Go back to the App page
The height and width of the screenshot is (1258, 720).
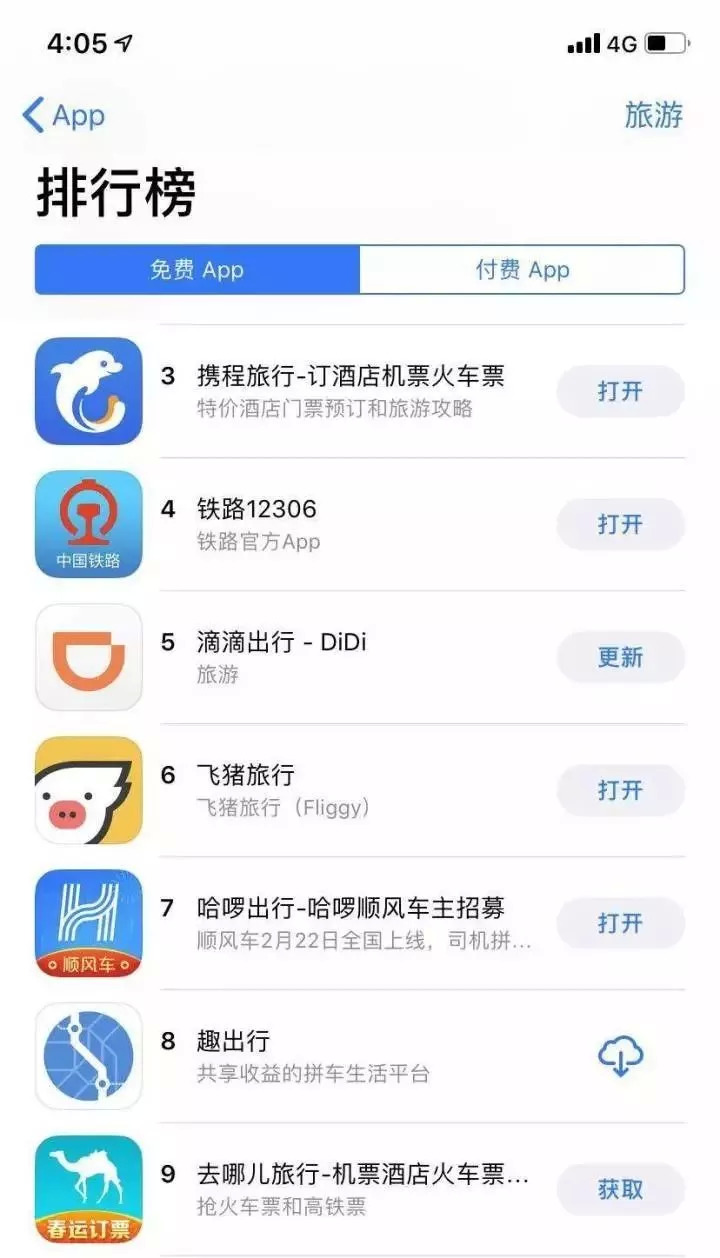(64, 116)
